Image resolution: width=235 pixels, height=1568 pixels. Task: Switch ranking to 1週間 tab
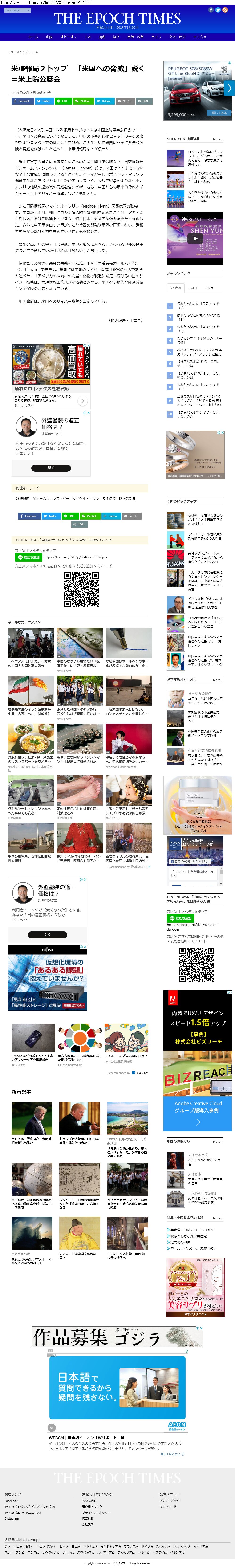193,288
